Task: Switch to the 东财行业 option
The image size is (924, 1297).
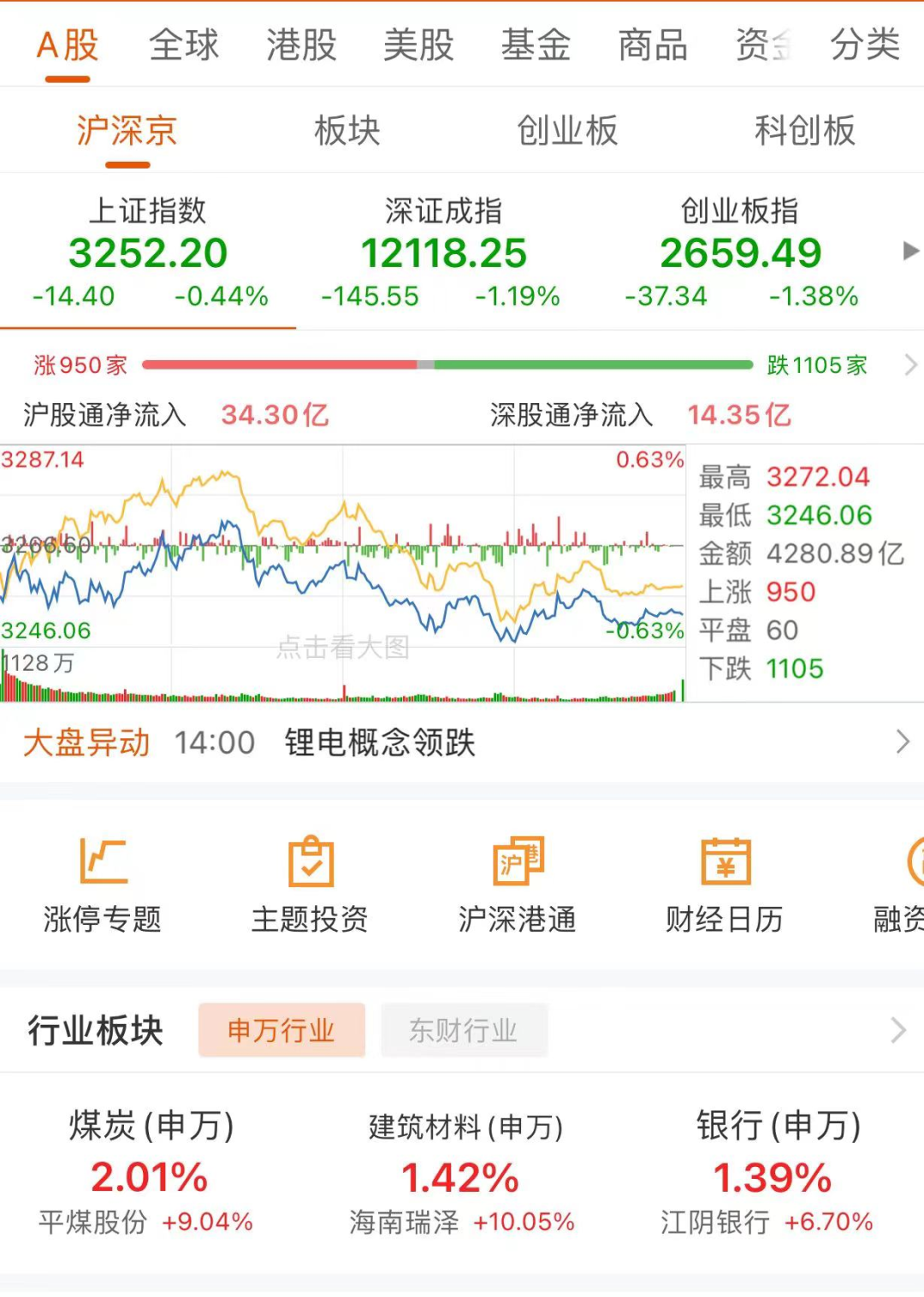Action: coord(465,1031)
